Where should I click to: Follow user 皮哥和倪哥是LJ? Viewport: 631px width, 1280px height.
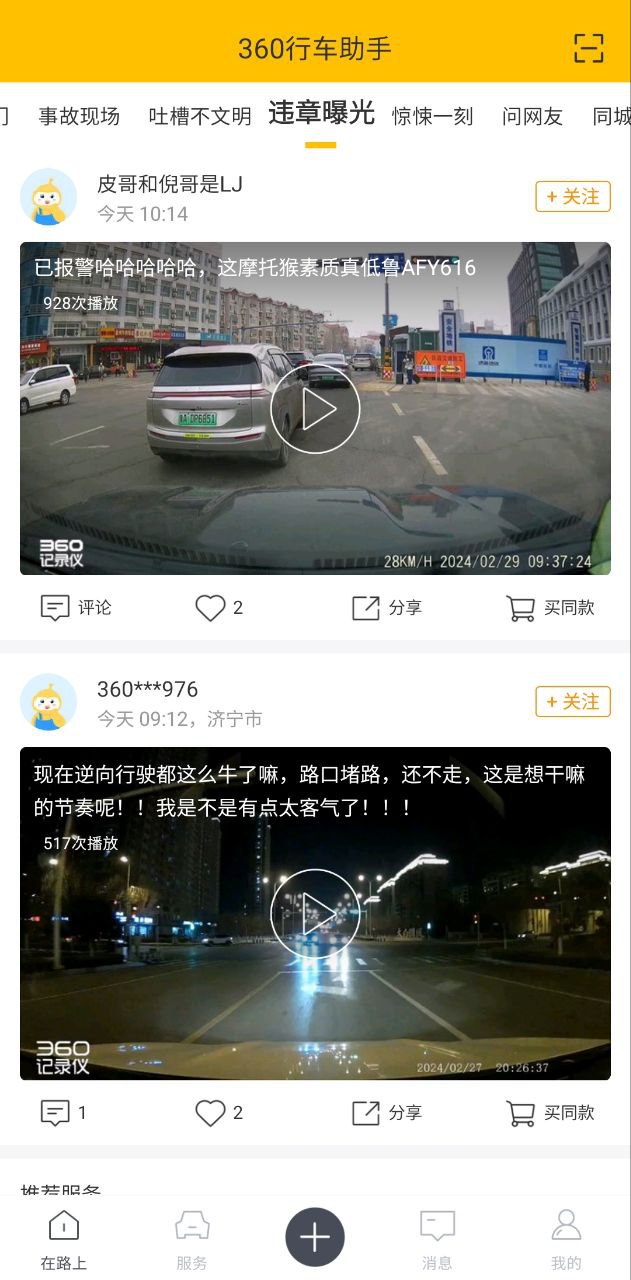coord(573,197)
